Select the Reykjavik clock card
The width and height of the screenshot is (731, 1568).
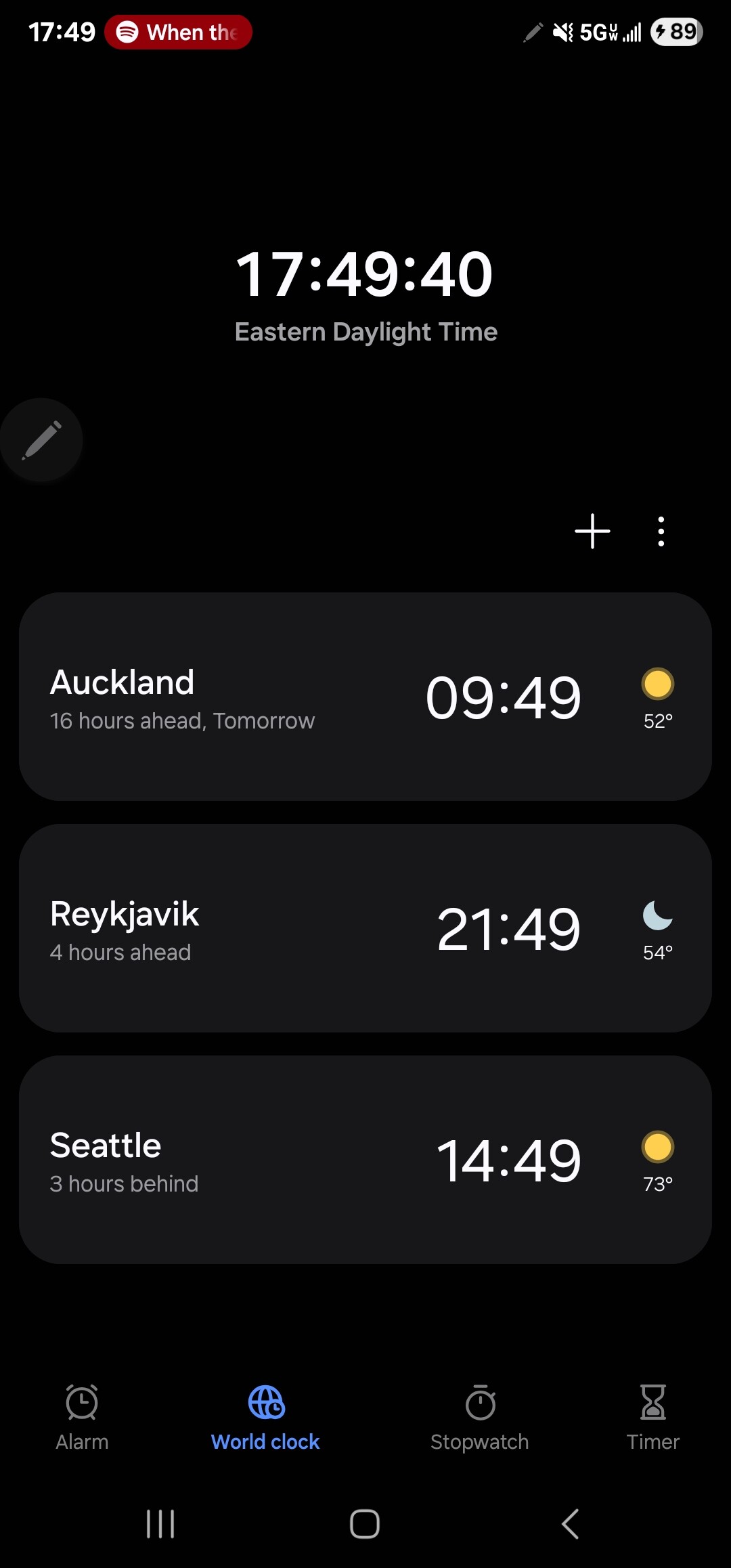coord(365,928)
